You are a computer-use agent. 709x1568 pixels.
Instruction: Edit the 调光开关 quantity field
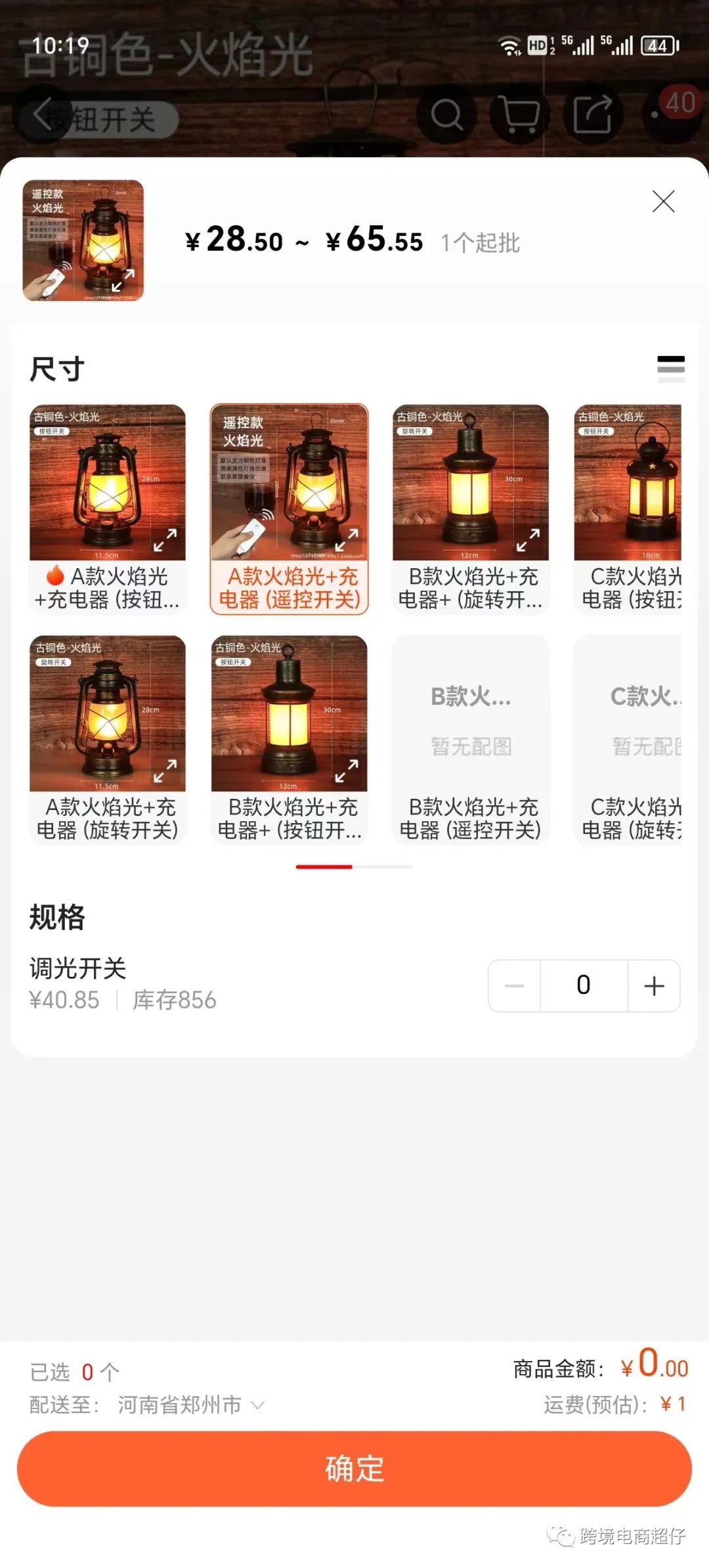click(x=584, y=986)
